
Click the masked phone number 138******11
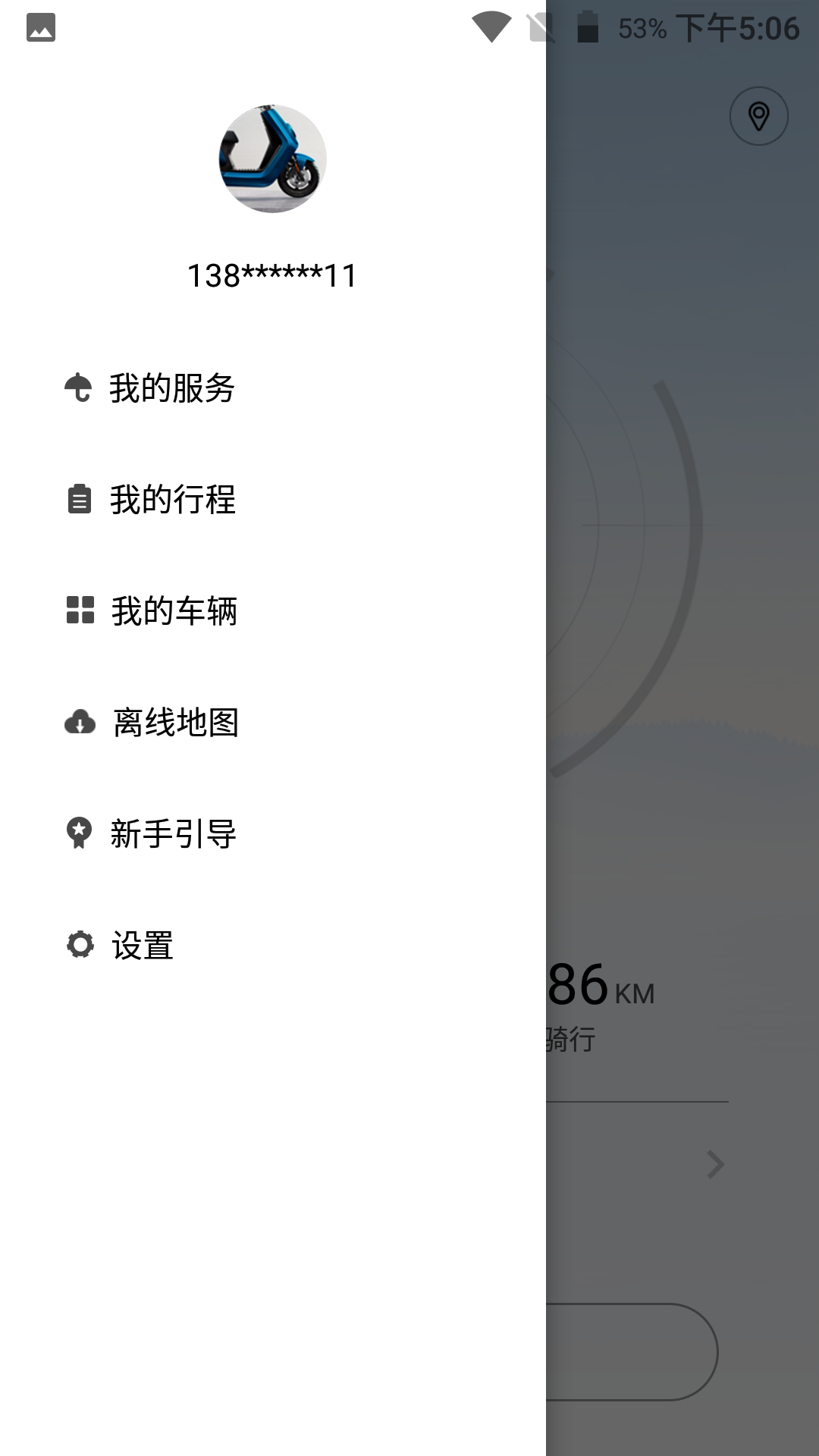[x=272, y=275]
